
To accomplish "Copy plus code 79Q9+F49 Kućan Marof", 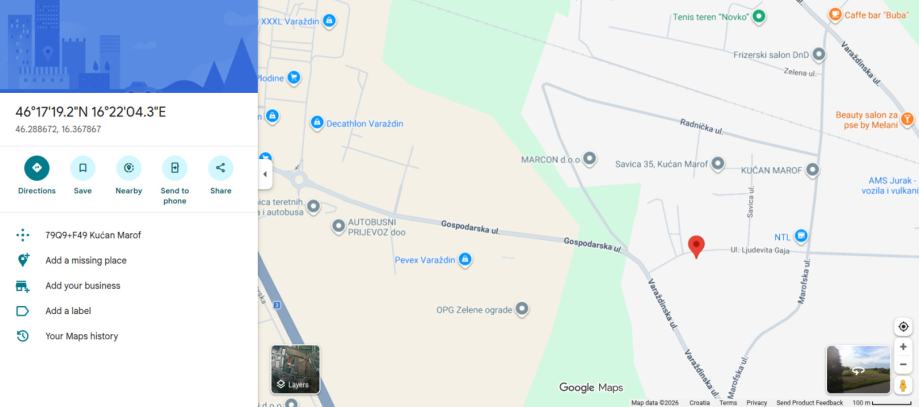I will coord(93,235).
